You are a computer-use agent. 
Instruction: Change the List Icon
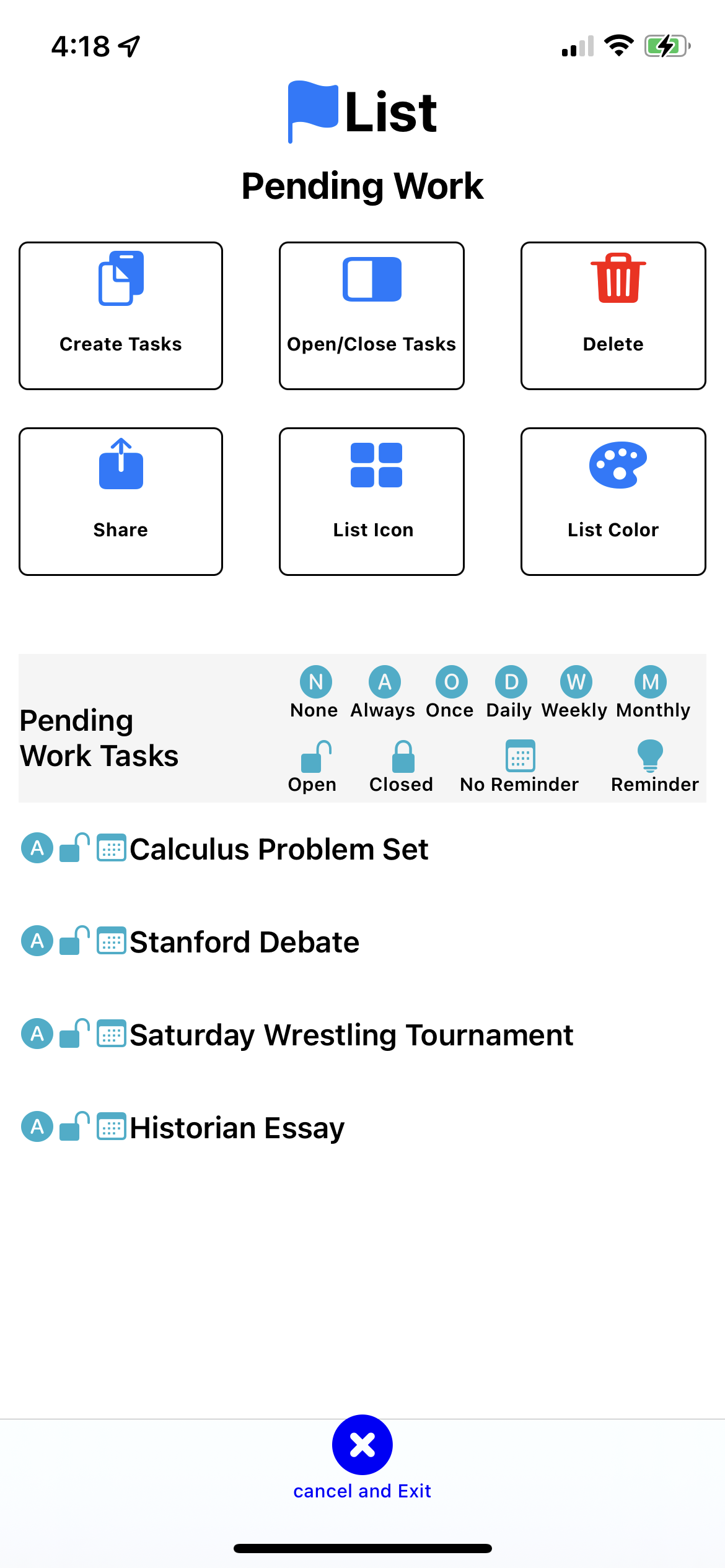tap(372, 502)
